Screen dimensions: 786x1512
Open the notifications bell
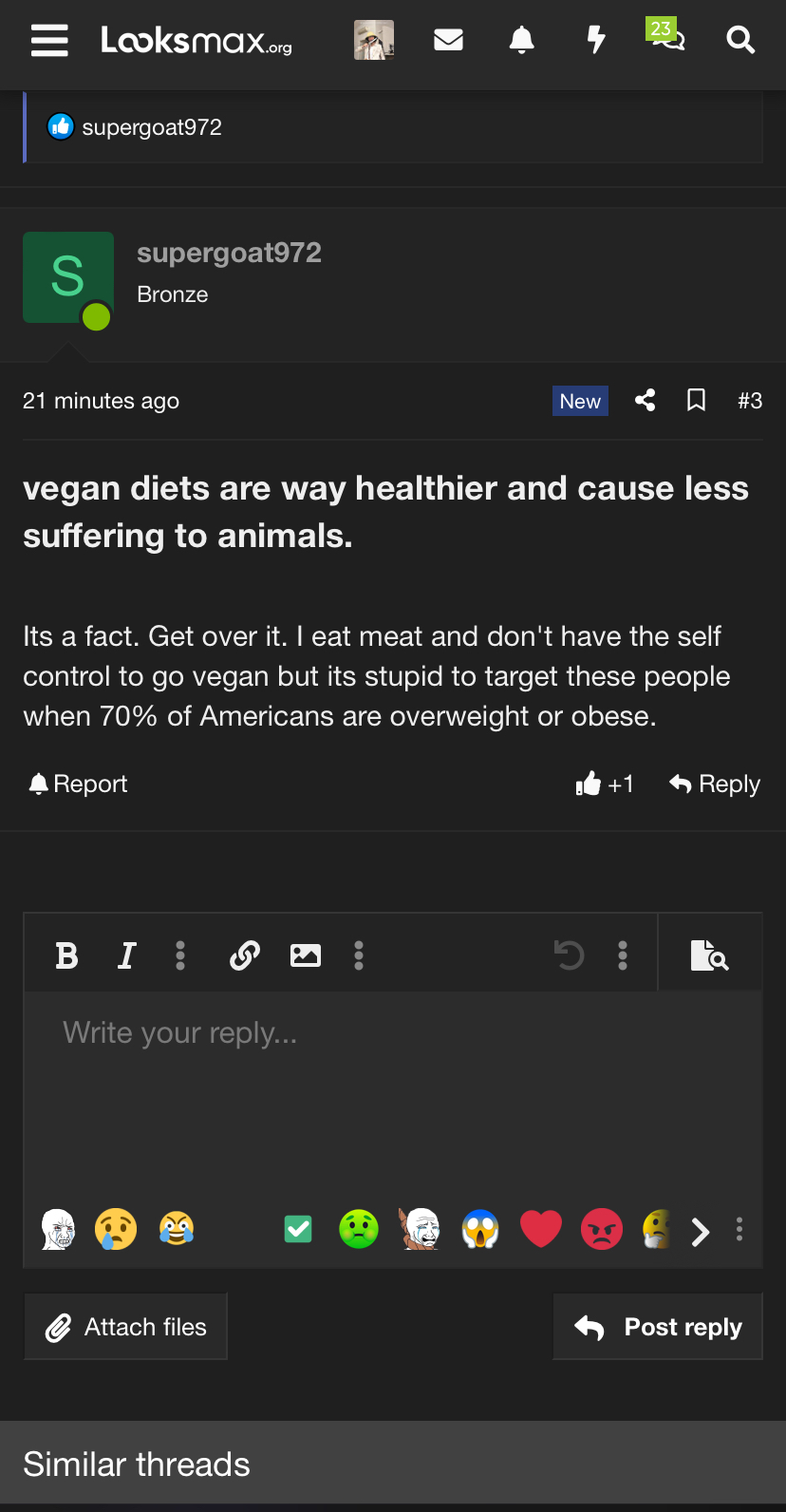[x=521, y=40]
